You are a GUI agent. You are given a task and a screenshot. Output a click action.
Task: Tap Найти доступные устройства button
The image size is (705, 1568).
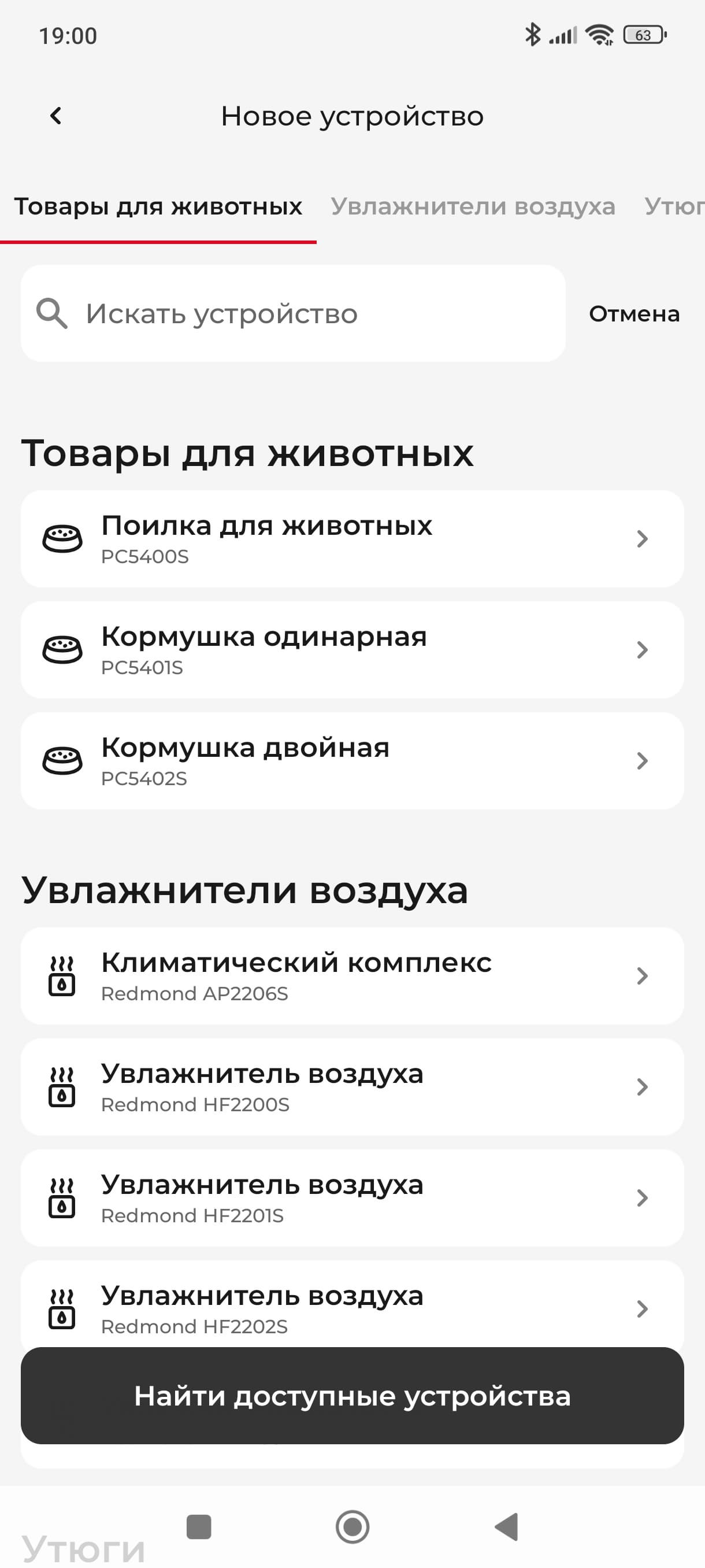point(352,1396)
